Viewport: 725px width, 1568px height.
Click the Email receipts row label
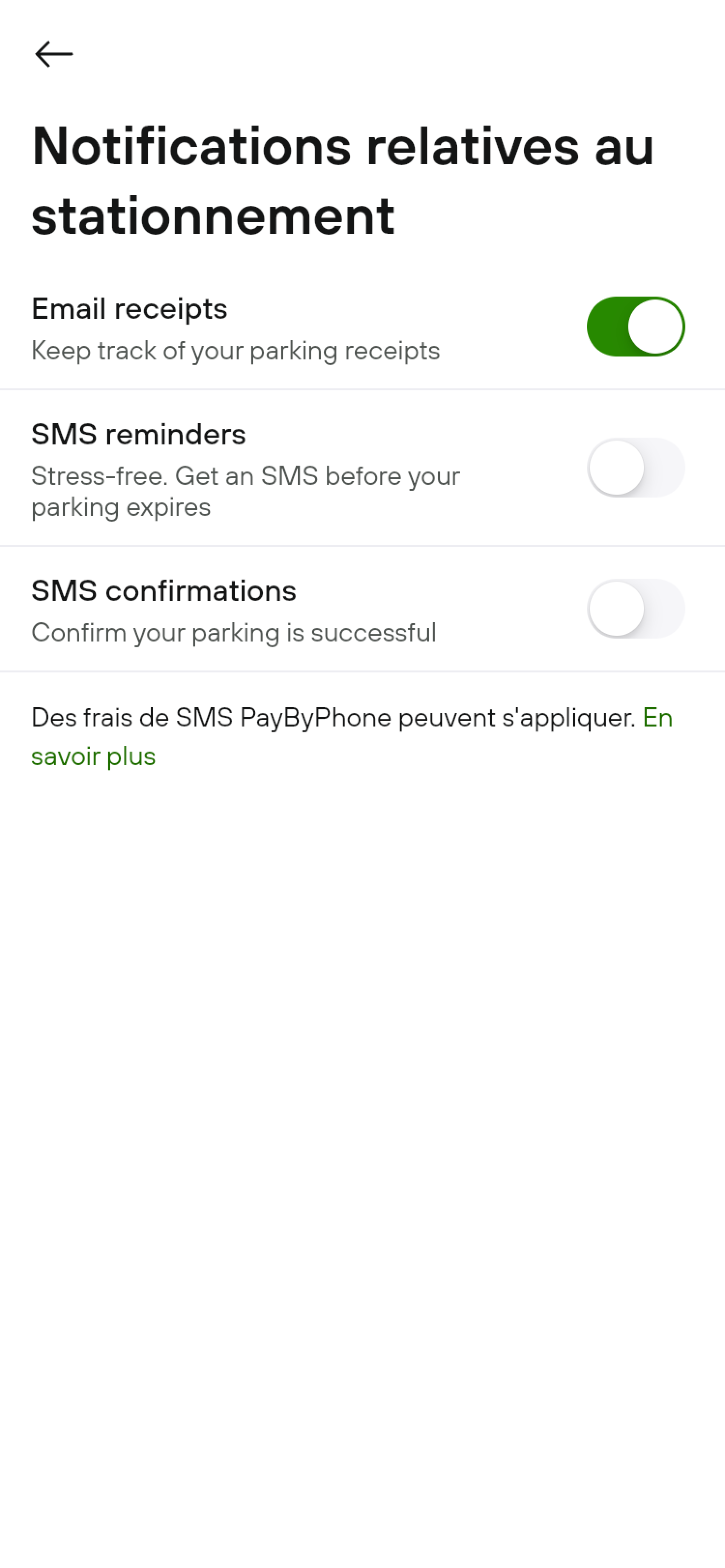(129, 309)
